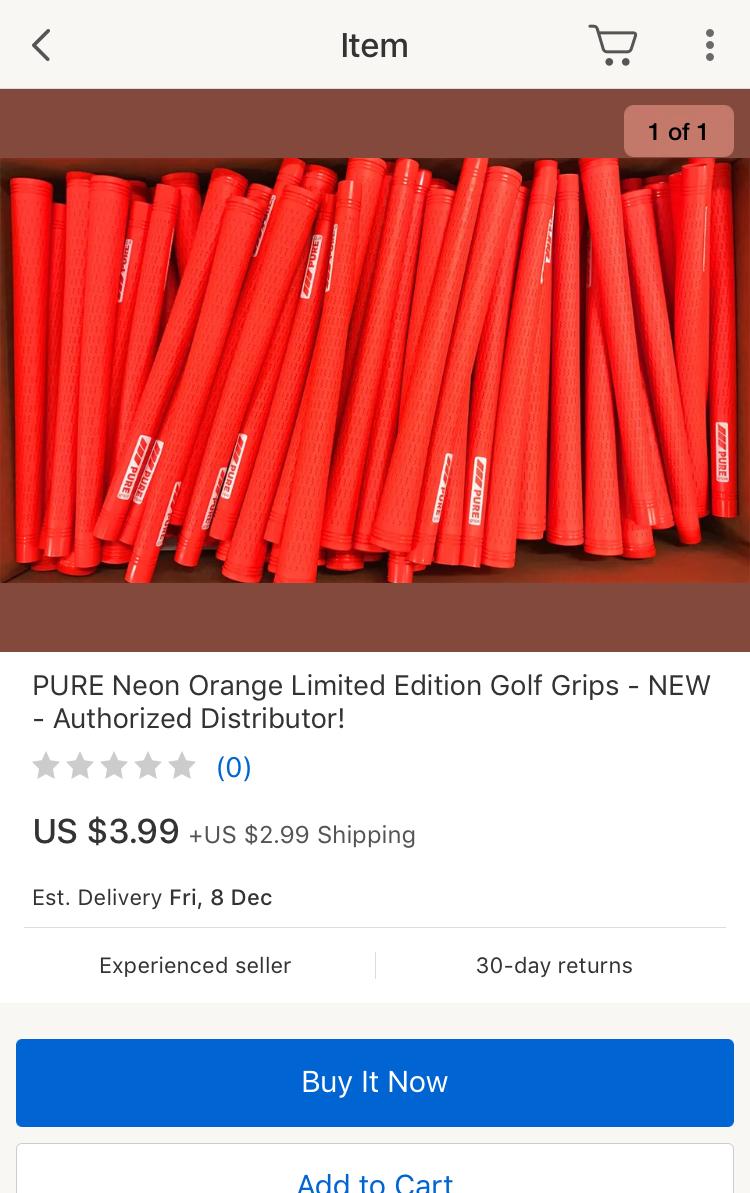Open the (0) ratings link
This screenshot has width=750, height=1193.
[x=234, y=767]
